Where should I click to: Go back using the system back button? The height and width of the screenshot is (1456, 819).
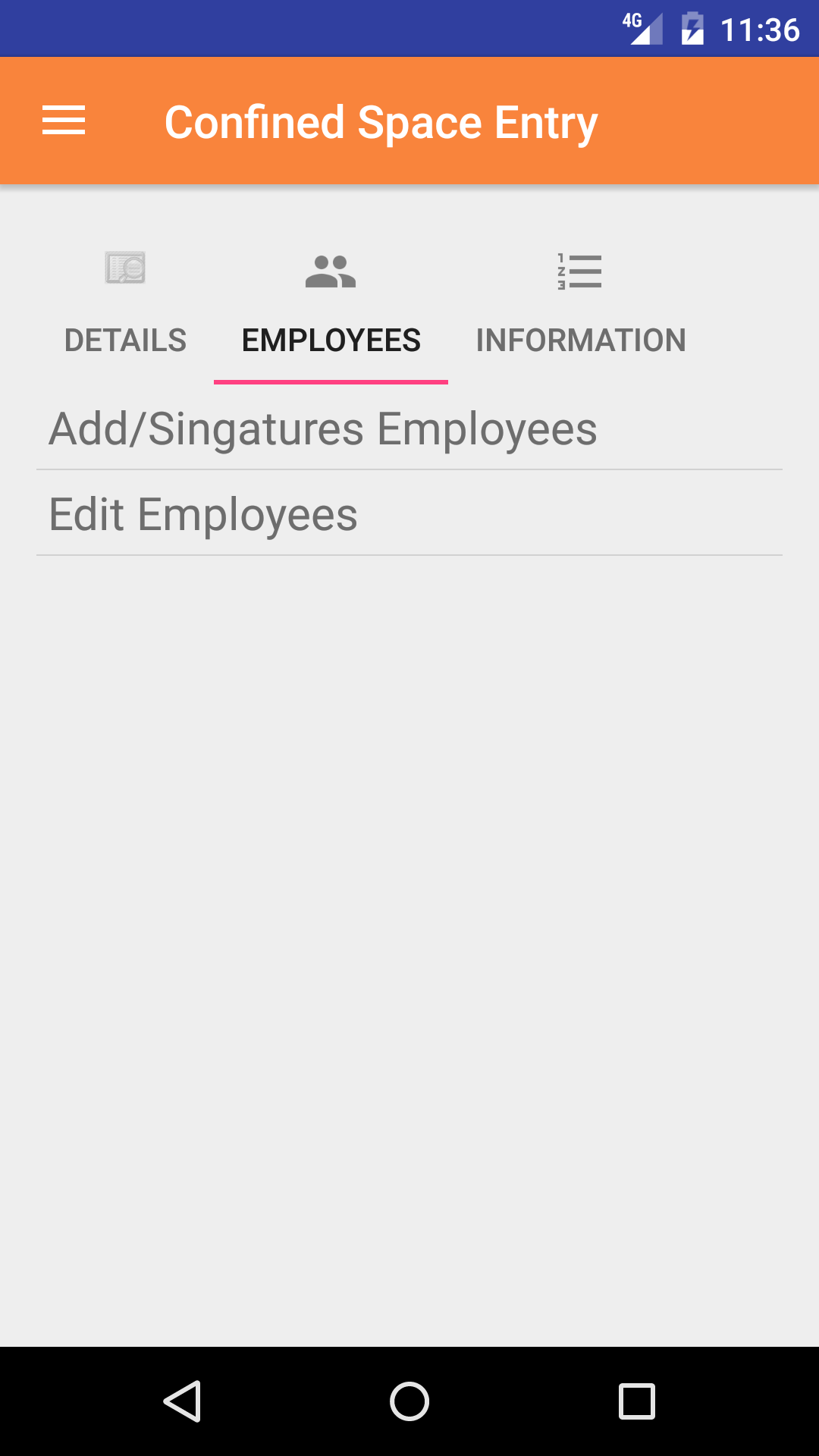182,1401
